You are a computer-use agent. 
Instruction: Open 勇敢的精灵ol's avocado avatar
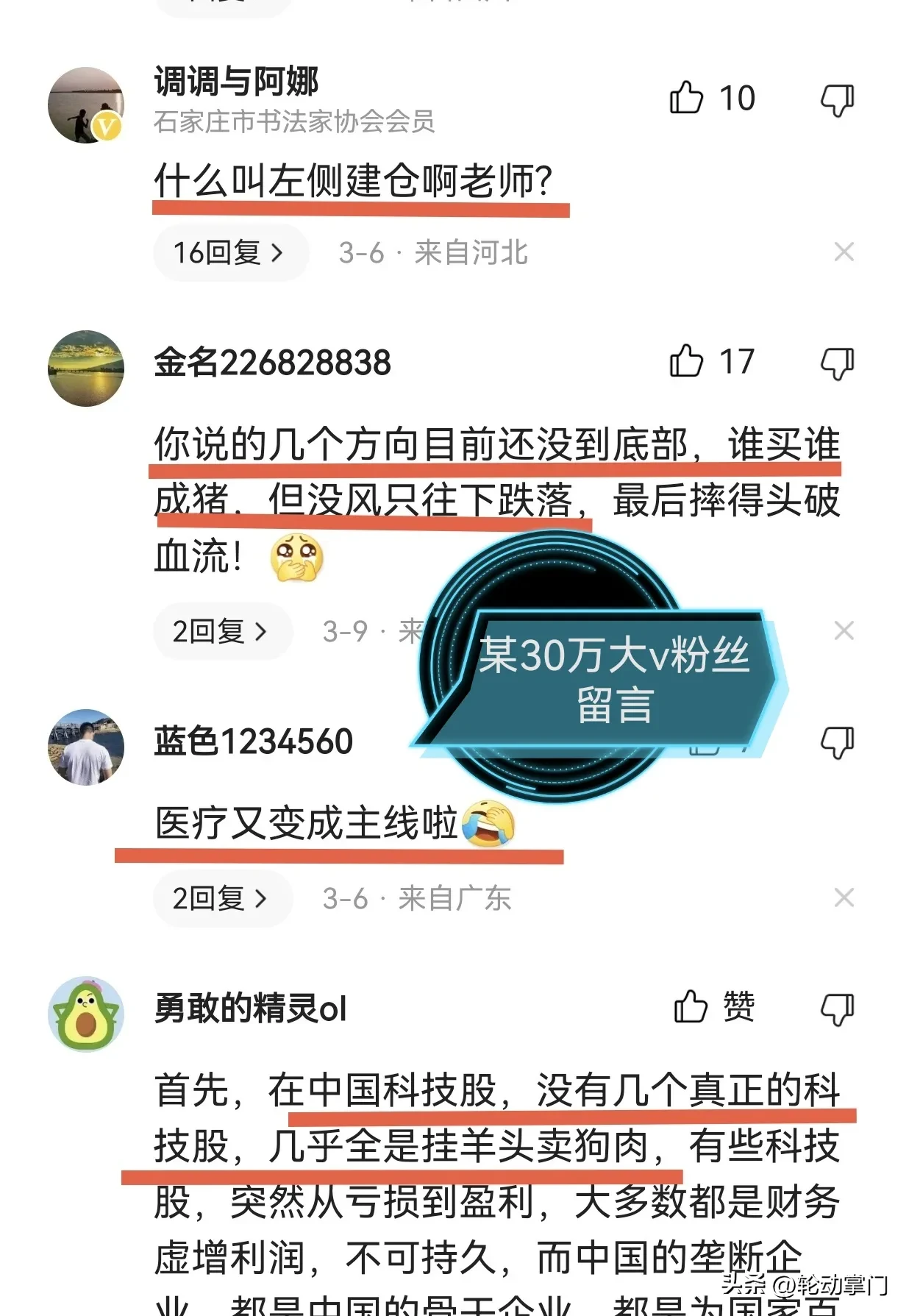(86, 1014)
